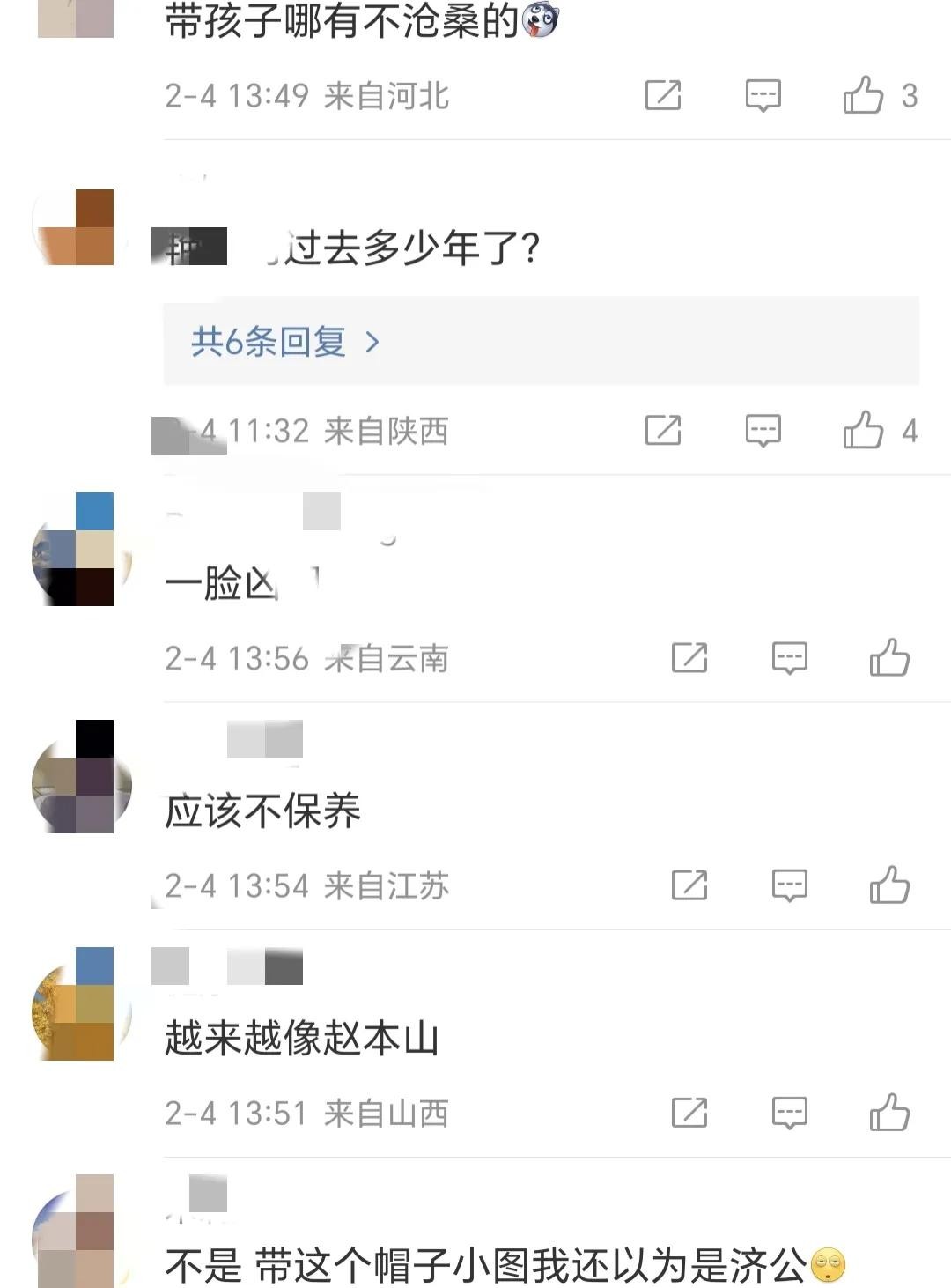Repost the 13:56 comment from 云南
The image size is (951, 1288).
(689, 658)
